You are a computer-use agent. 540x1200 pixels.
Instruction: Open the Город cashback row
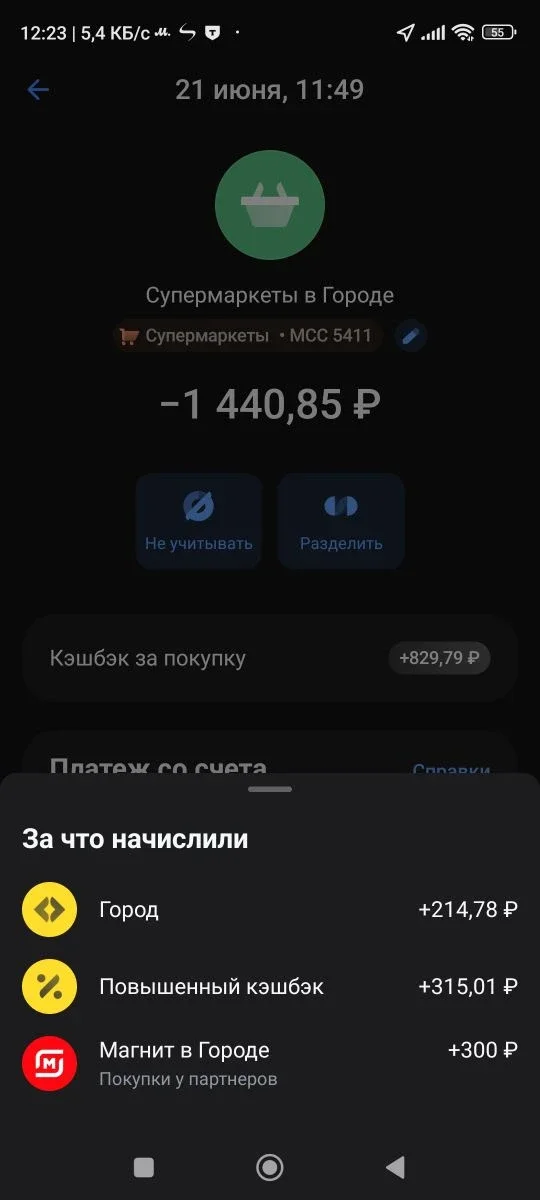pyautogui.click(x=270, y=910)
